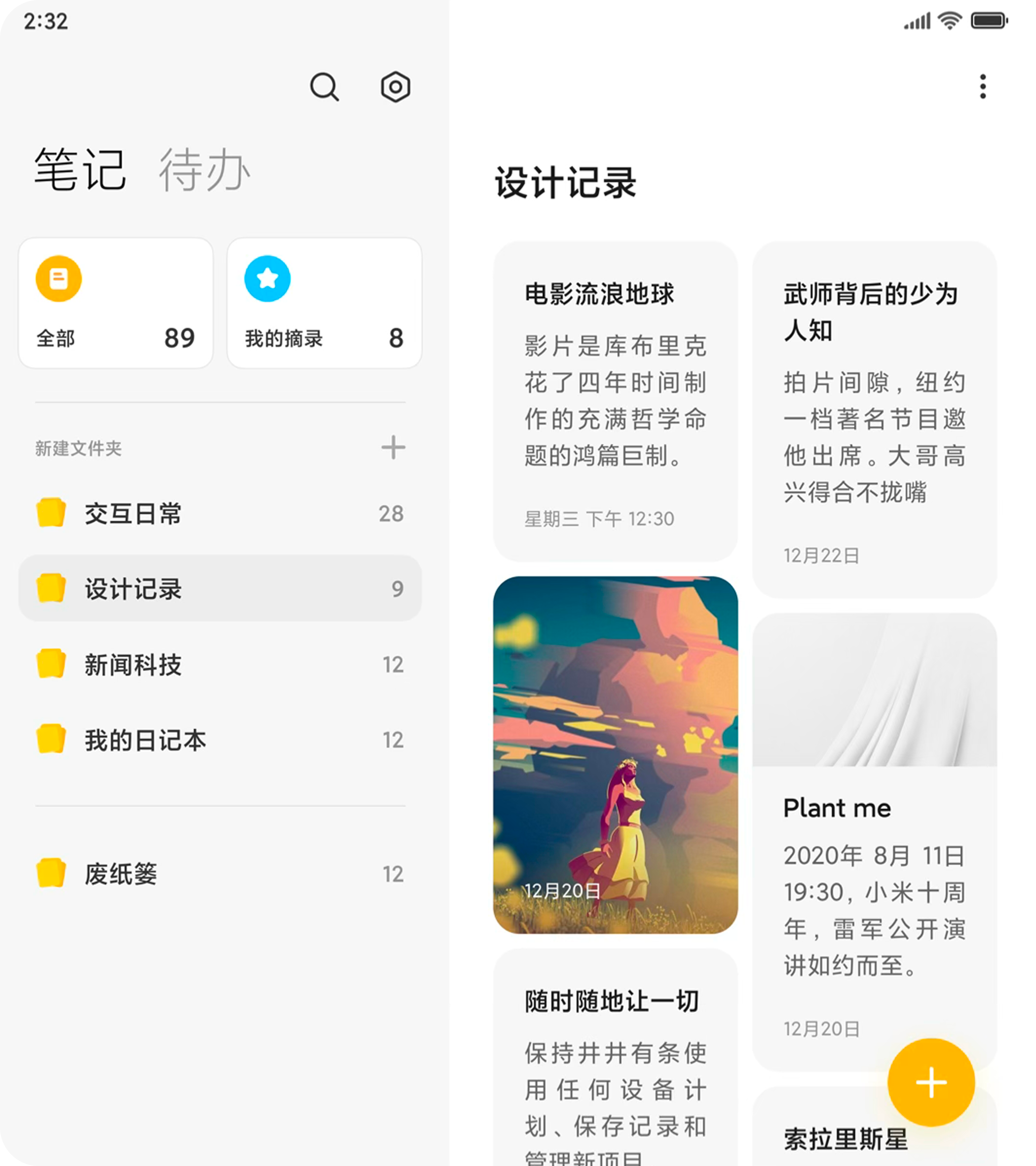Open the note 武师背后的少为人知
Image resolution: width=1036 pixels, height=1166 pixels.
pos(874,419)
